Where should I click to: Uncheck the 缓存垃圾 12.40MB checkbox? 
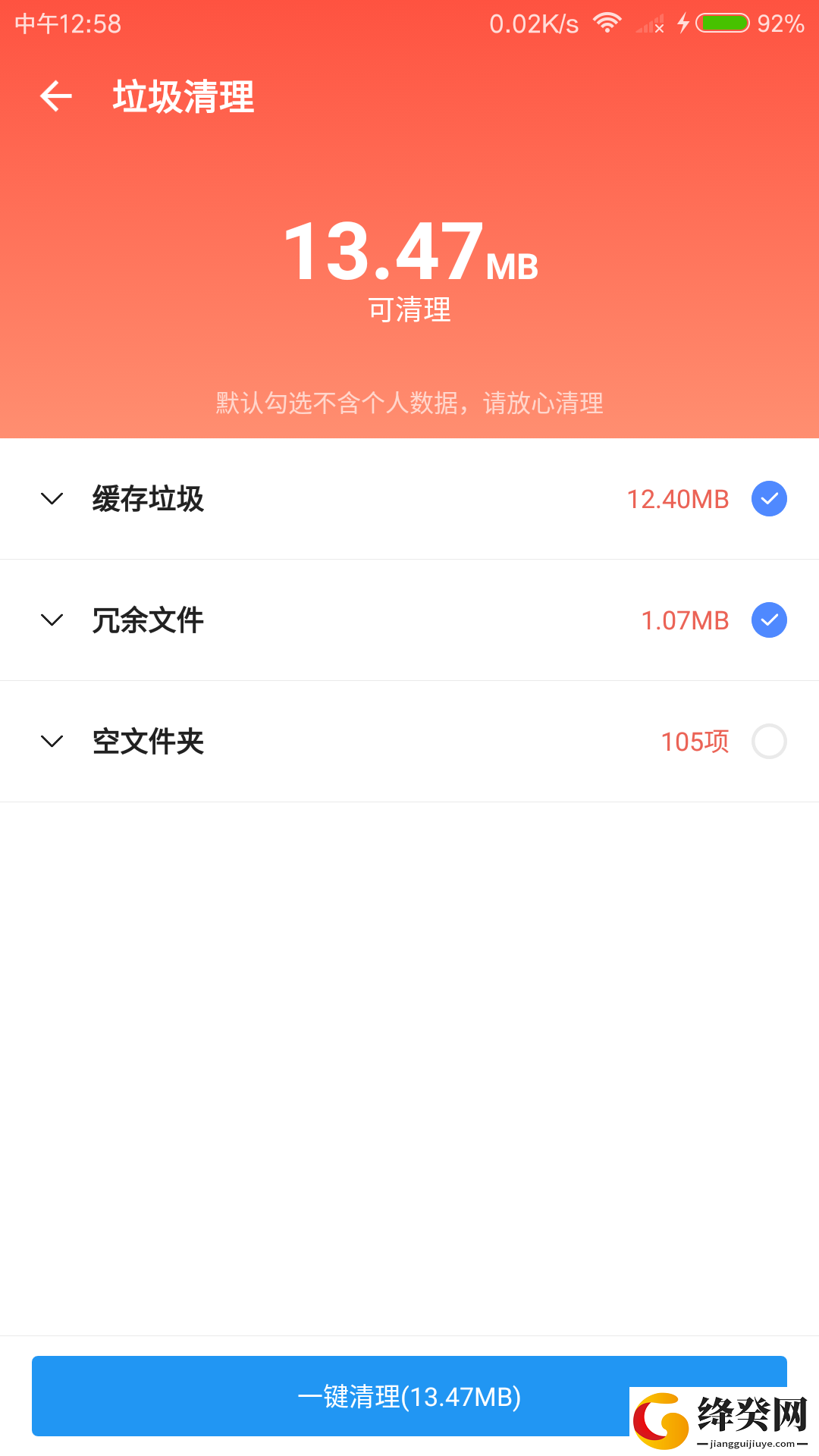pos(769,499)
